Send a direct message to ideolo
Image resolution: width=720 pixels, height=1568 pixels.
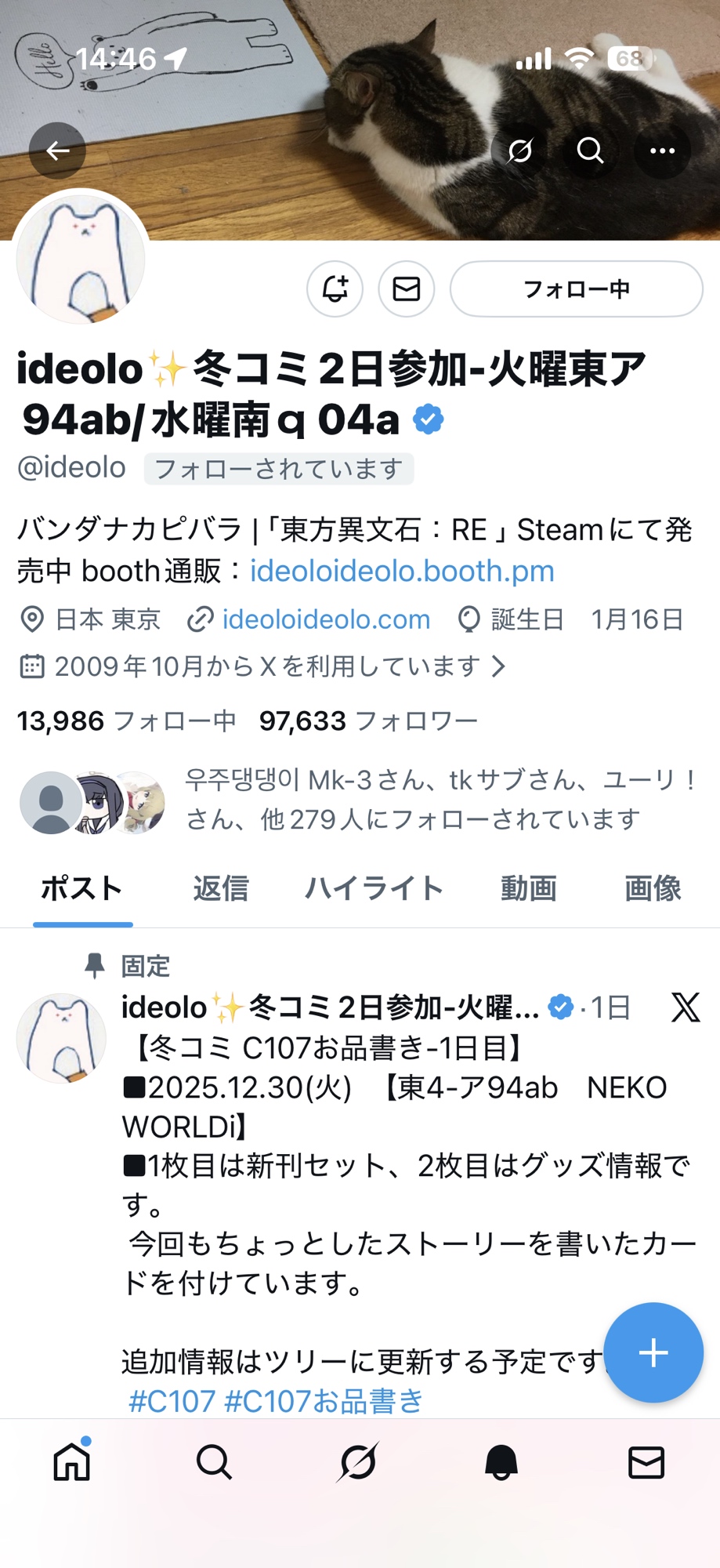pos(407,289)
